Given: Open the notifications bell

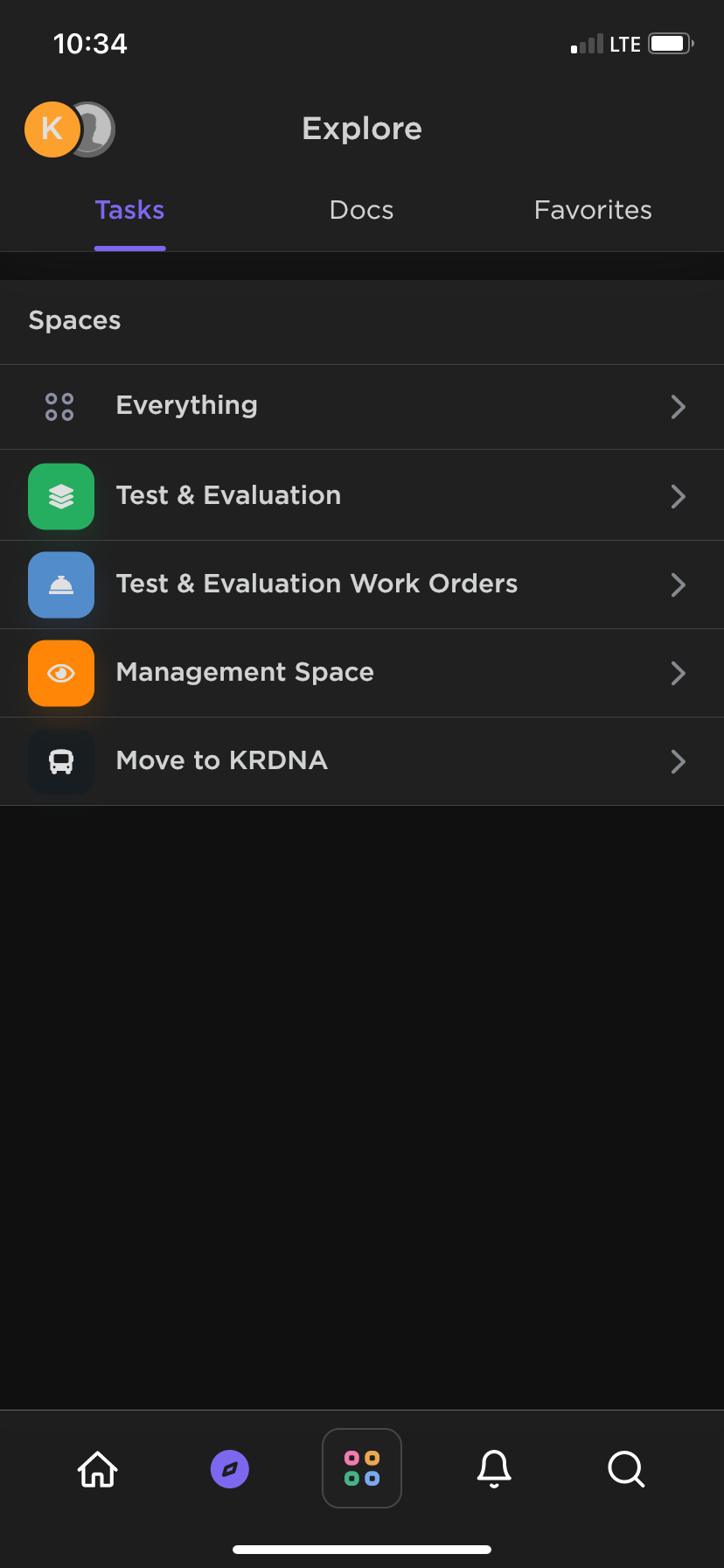Looking at the screenshot, I should coord(494,1469).
